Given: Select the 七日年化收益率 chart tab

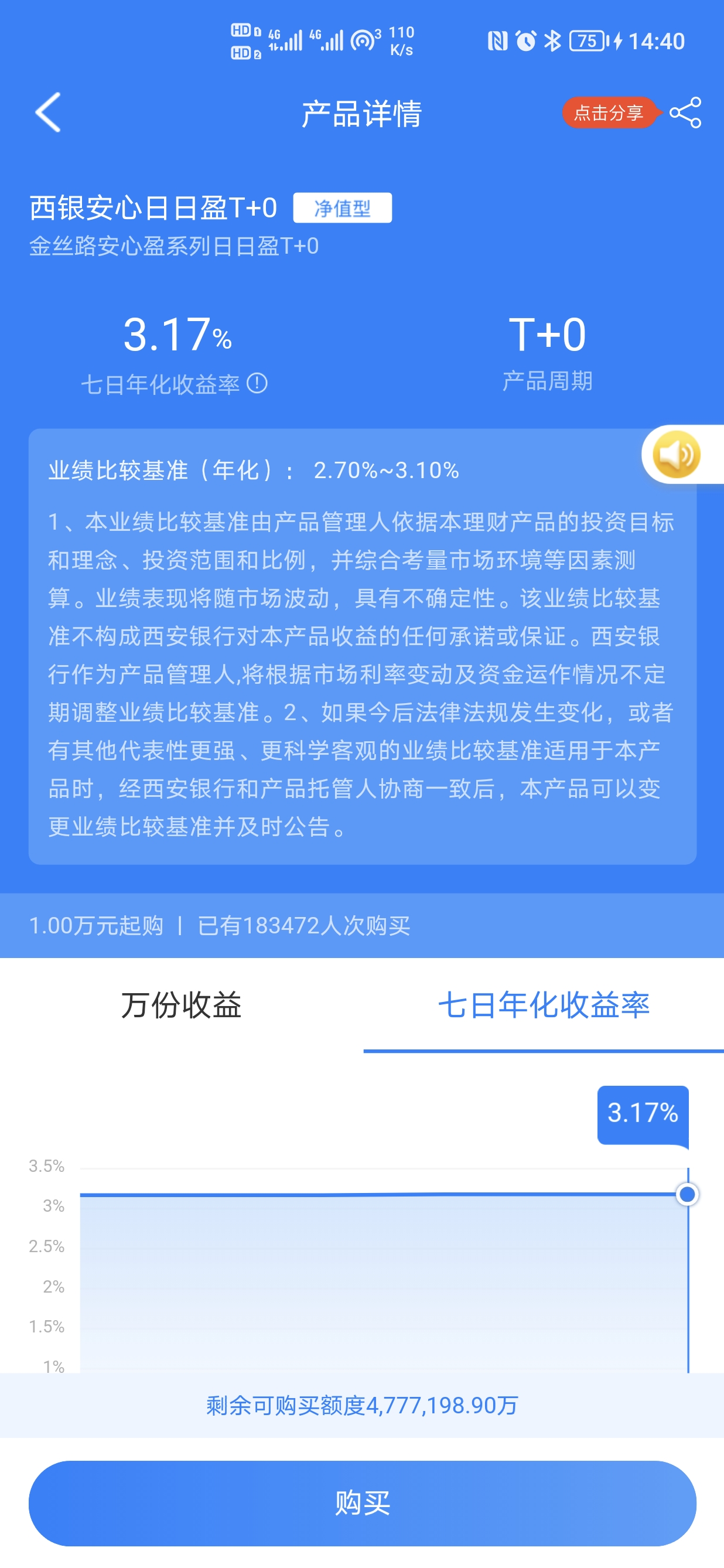Looking at the screenshot, I should pyautogui.click(x=544, y=1005).
